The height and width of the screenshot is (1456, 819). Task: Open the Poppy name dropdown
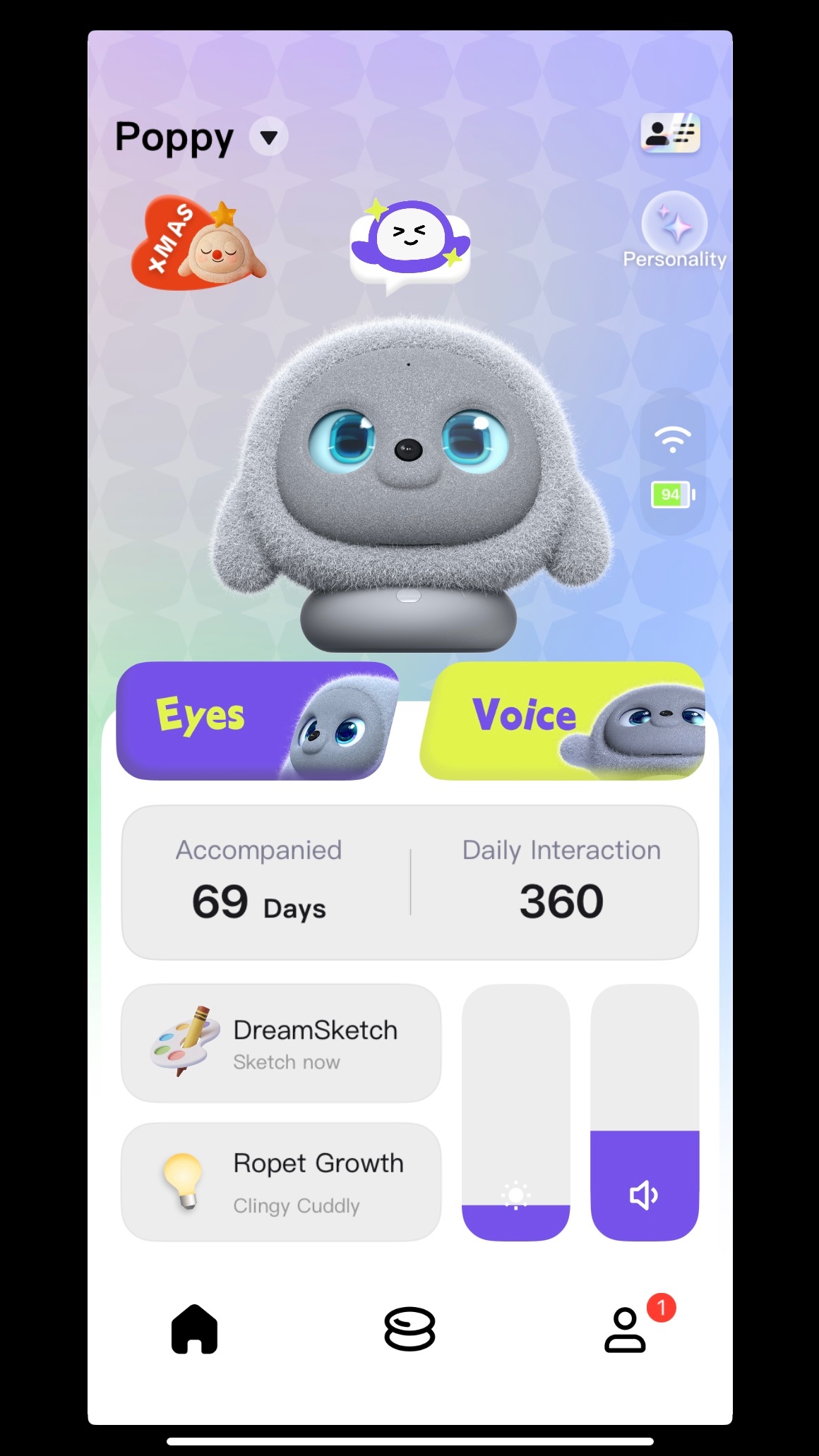point(268,138)
